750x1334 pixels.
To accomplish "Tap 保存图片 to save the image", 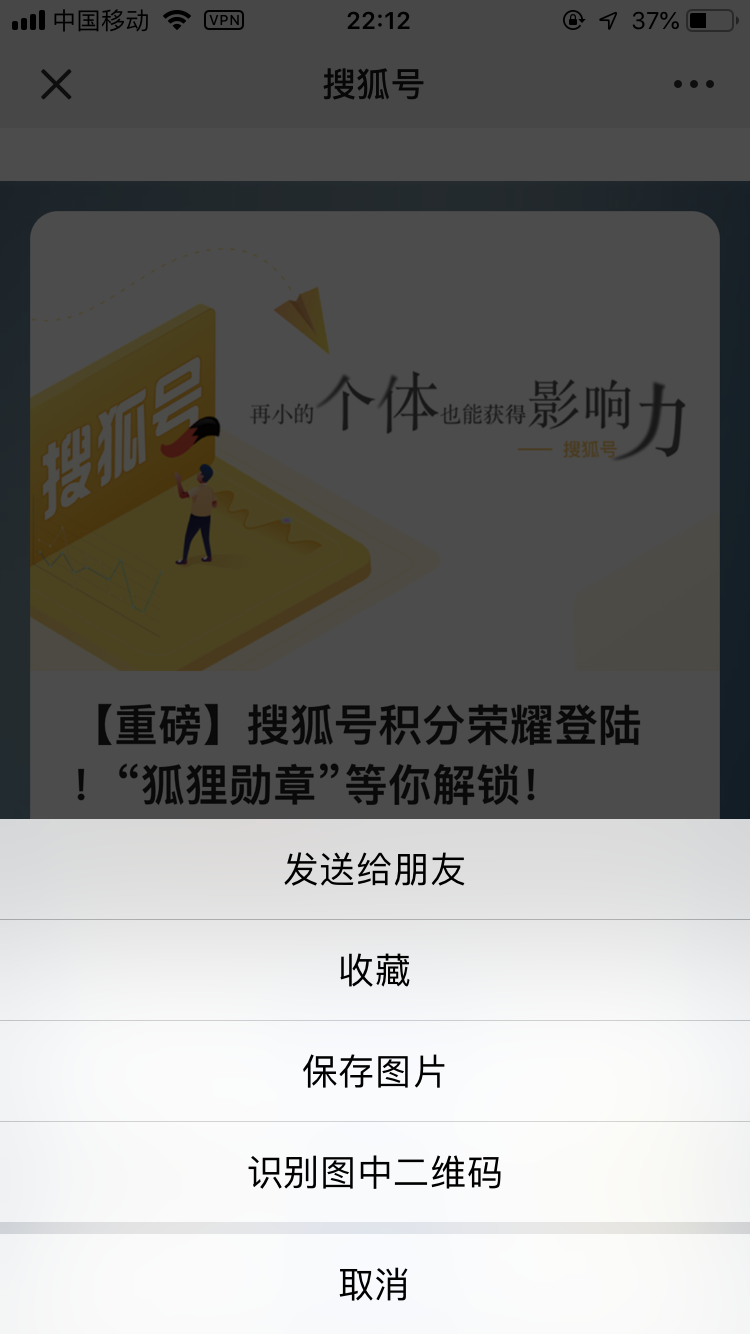I will [x=374, y=1071].
